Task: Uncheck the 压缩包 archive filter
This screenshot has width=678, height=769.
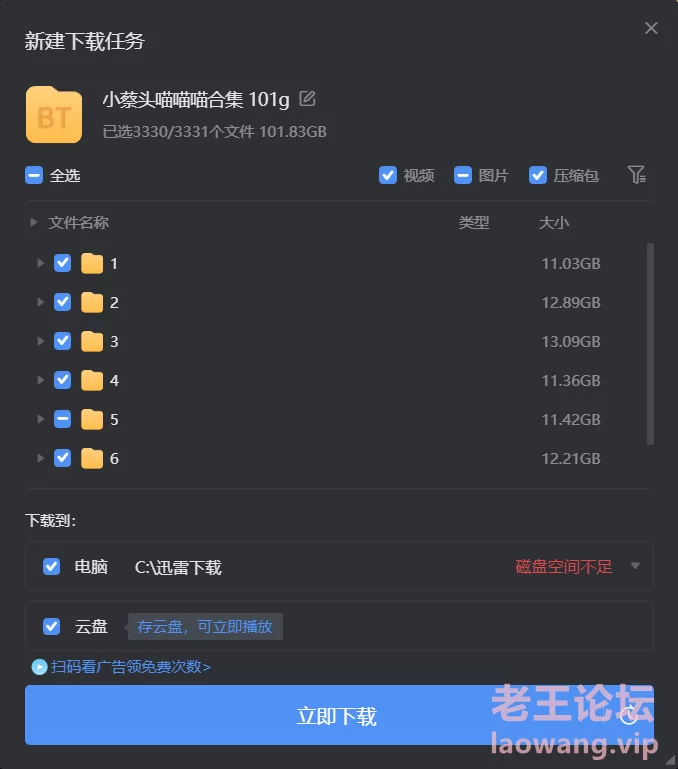Action: (x=538, y=175)
